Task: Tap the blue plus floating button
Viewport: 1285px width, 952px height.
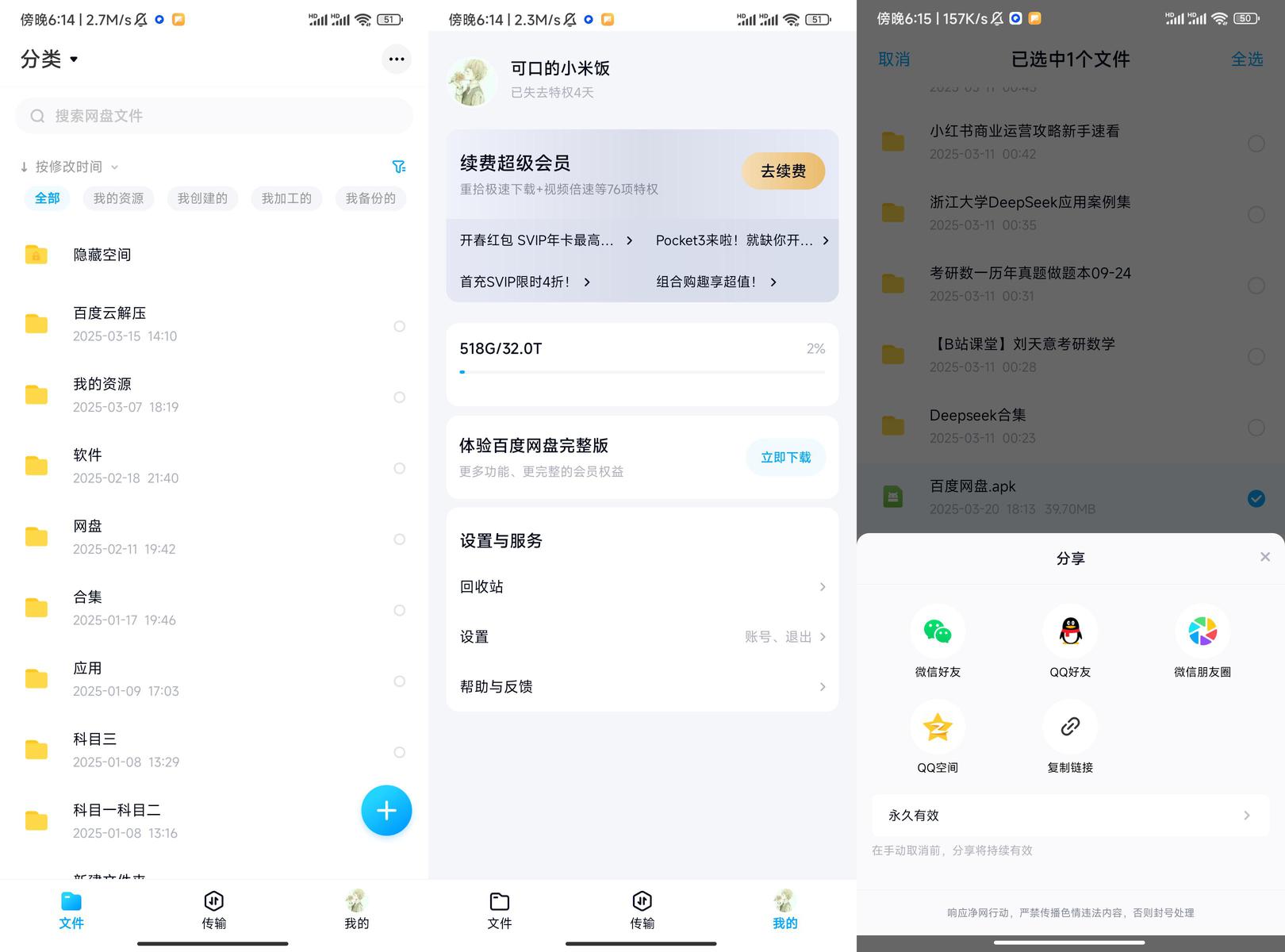Action: pos(386,810)
